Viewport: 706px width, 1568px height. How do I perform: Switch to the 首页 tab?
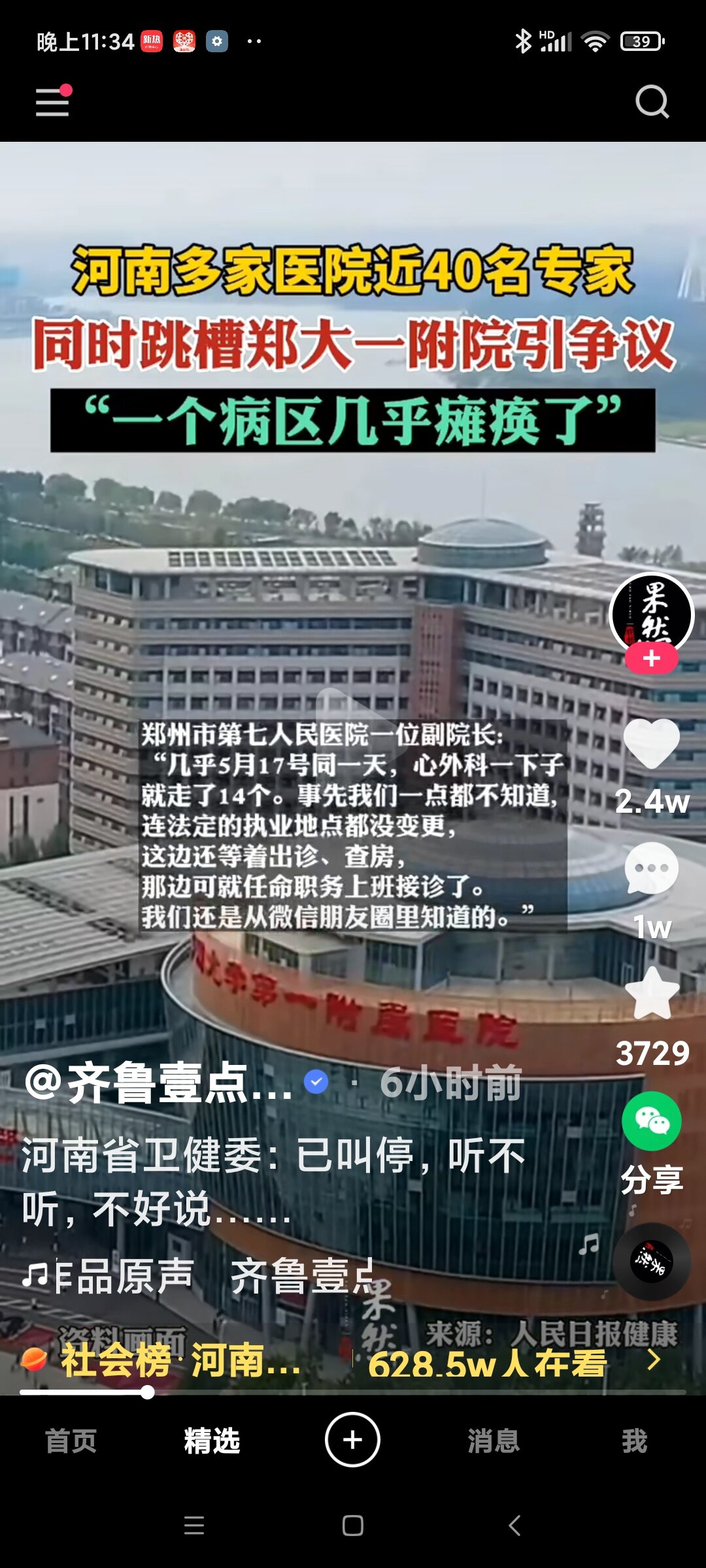(71, 1441)
